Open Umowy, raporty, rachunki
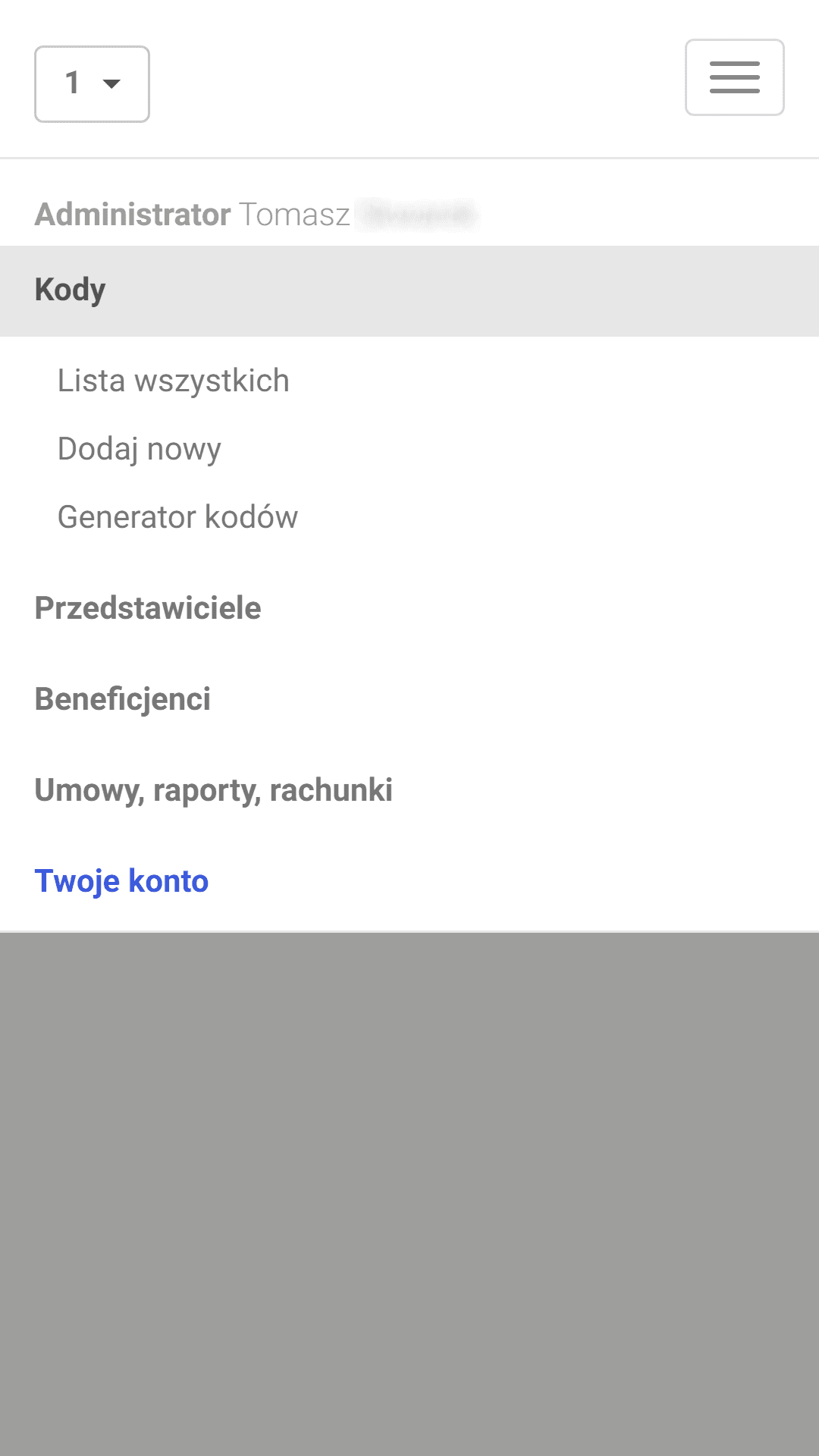 [214, 790]
